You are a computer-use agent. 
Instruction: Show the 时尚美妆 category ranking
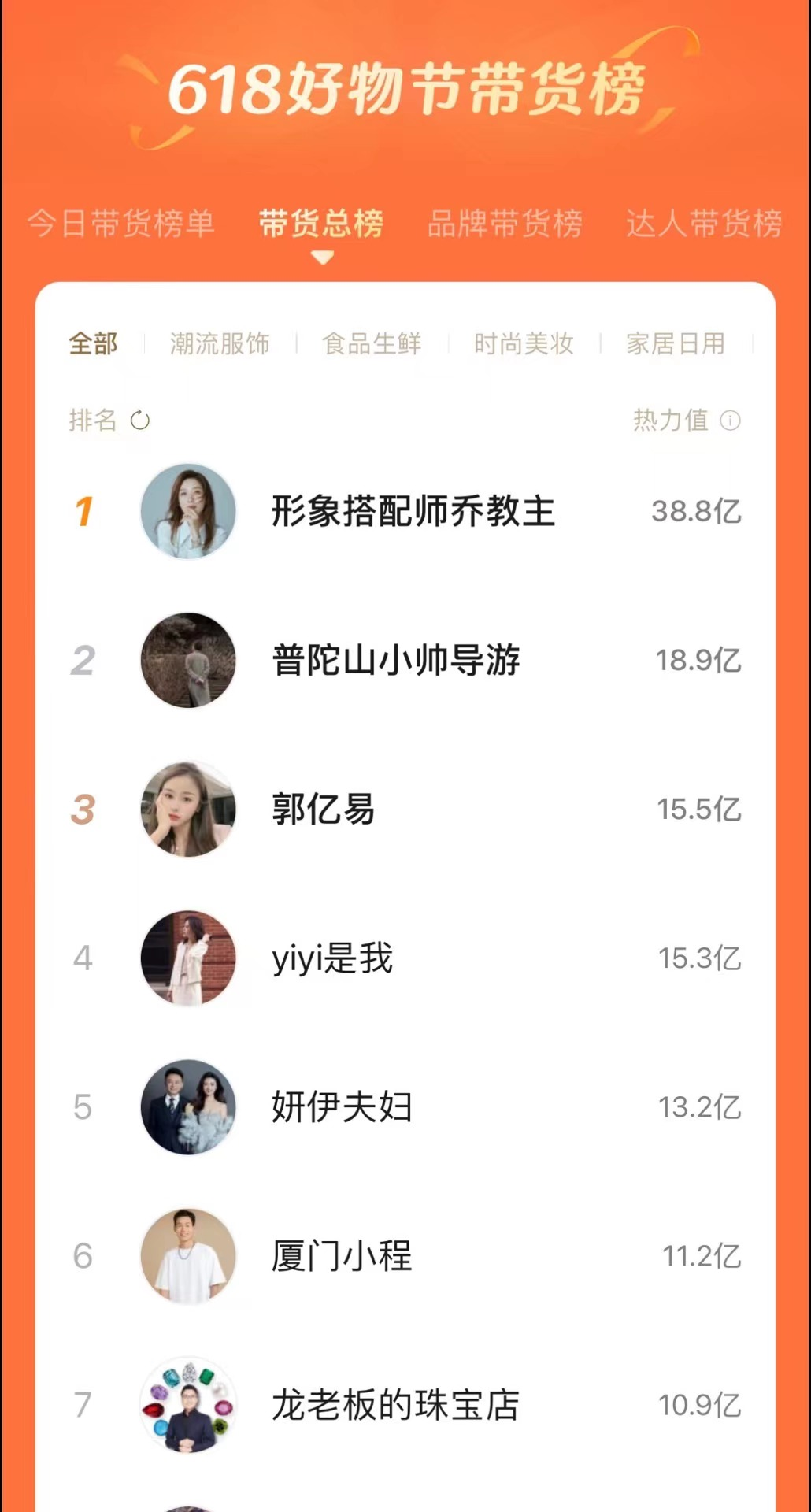(x=524, y=343)
